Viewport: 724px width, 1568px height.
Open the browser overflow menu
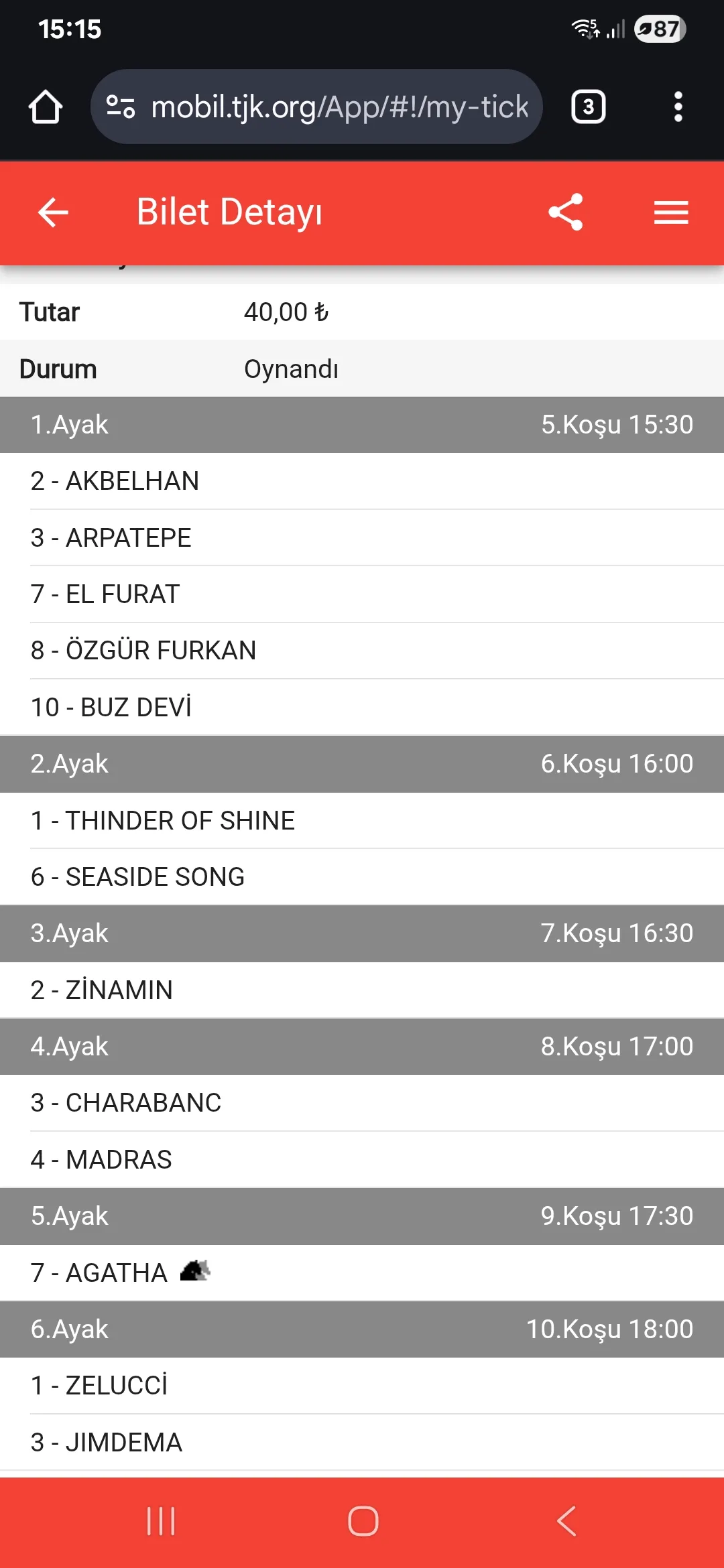pyautogui.click(x=678, y=107)
